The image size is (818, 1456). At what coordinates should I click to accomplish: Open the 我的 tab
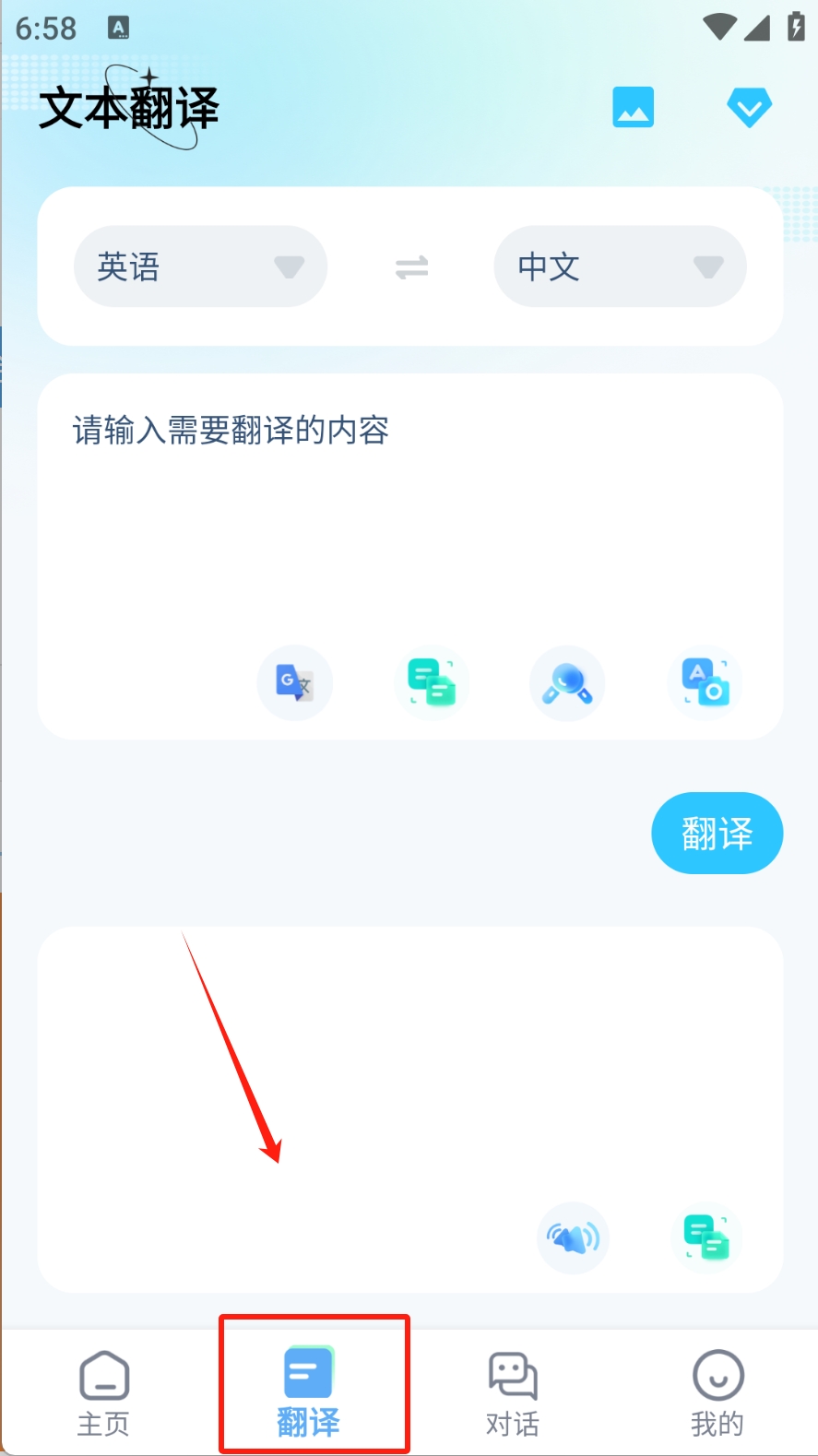(717, 1392)
